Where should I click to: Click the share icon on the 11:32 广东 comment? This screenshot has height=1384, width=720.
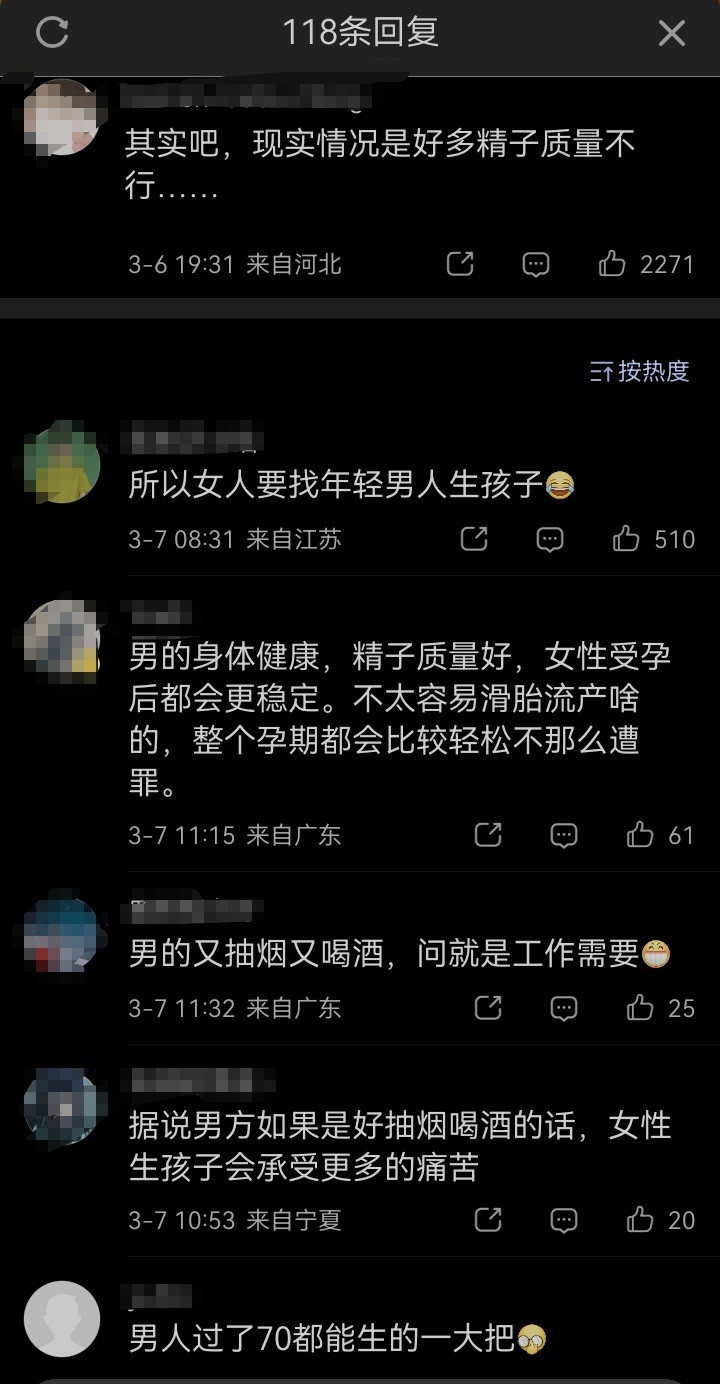coord(487,1008)
